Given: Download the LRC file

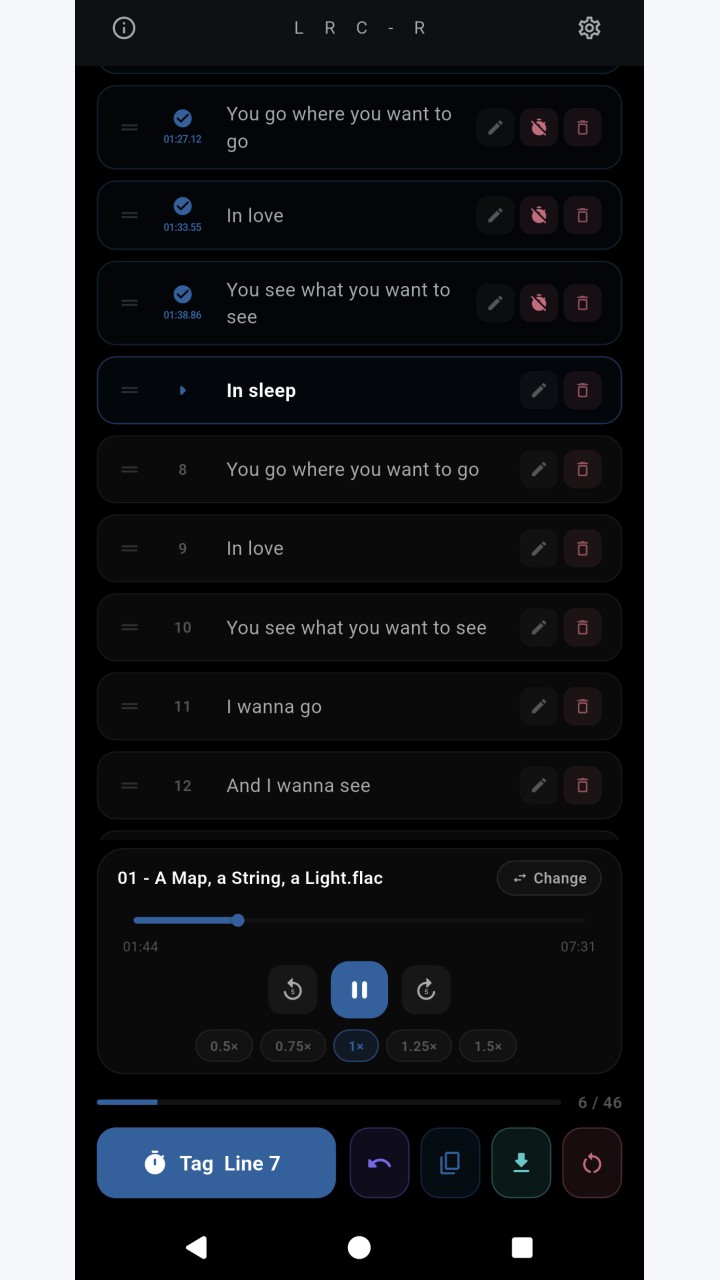Looking at the screenshot, I should pos(521,1163).
